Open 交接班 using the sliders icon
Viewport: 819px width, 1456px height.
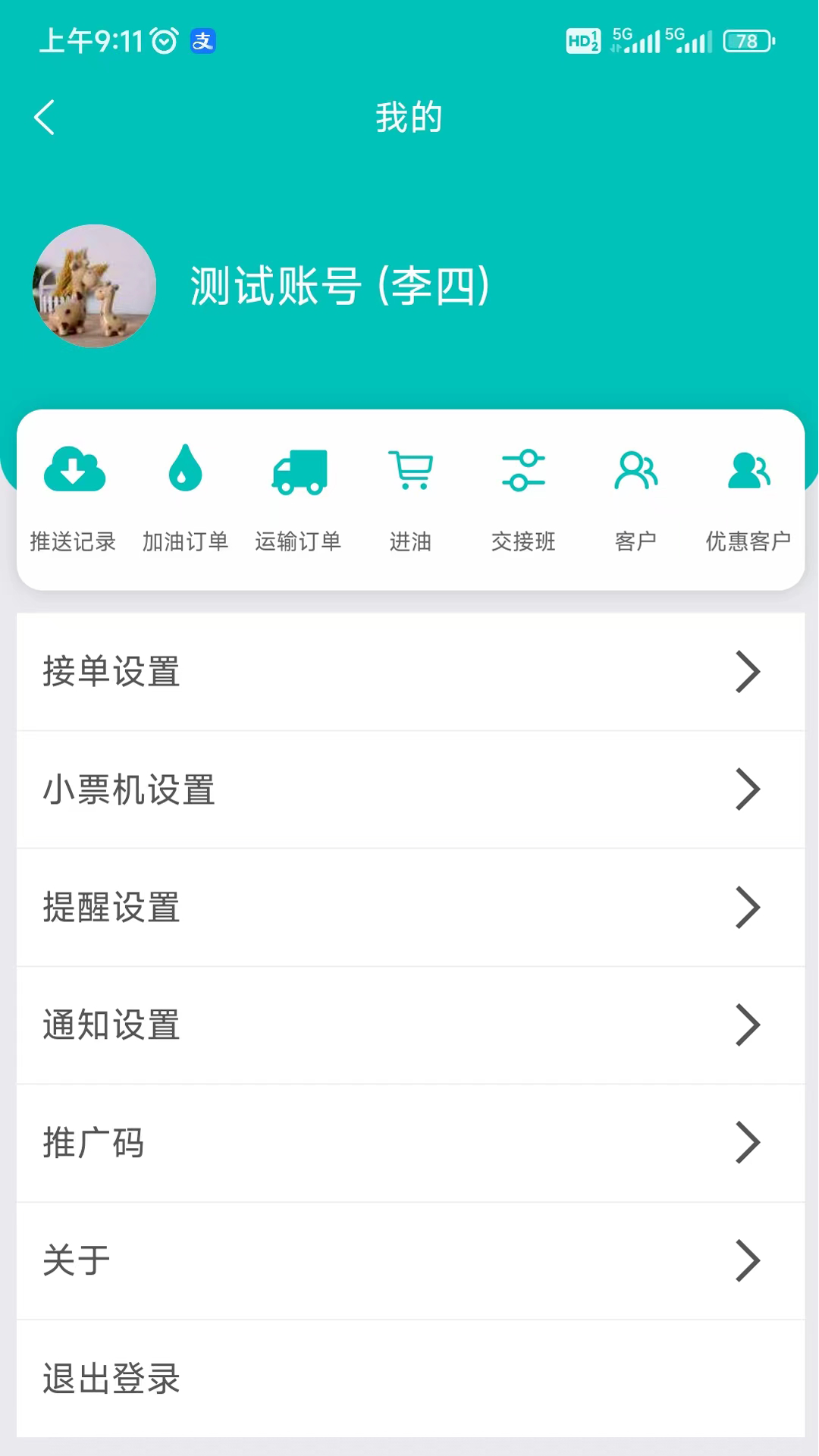522,470
